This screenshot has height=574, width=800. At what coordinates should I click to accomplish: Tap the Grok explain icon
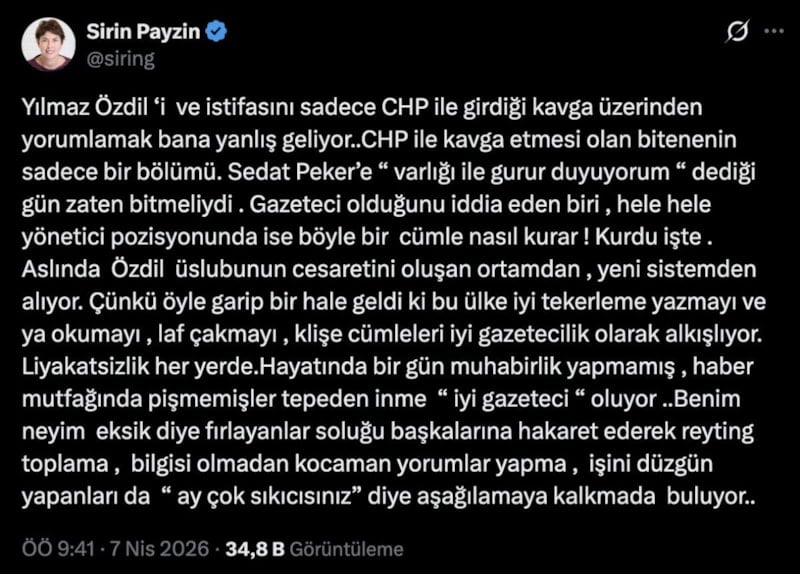click(x=737, y=33)
